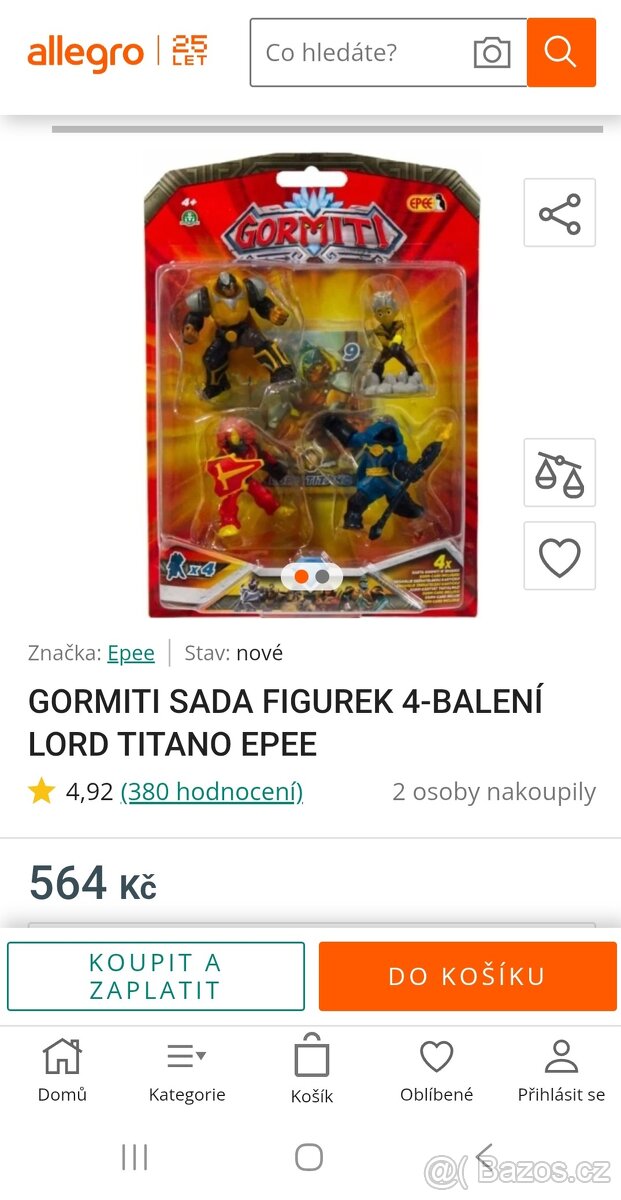Viewport: 621px width, 1200px height.
Task: Search by photo with camera icon
Action: 491,52
